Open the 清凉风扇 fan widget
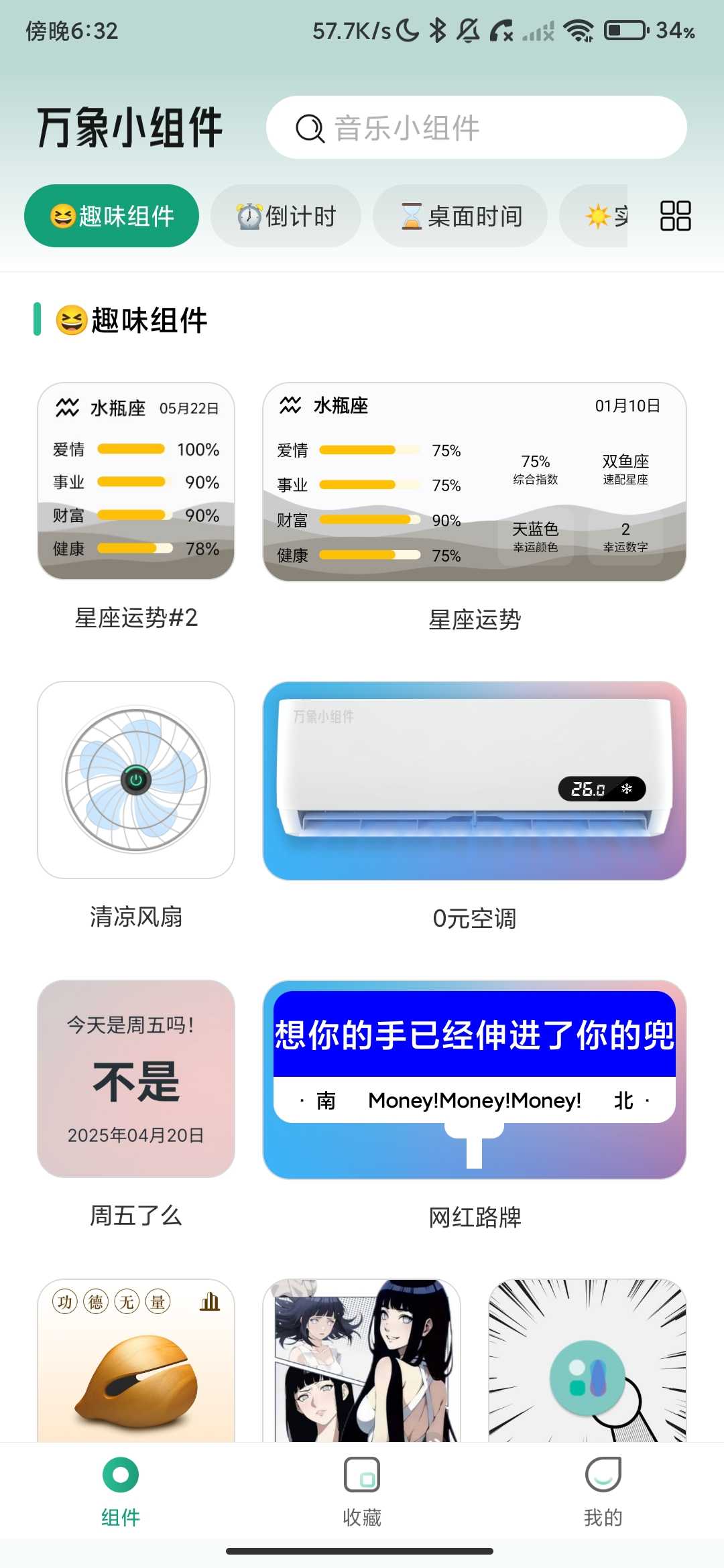The width and height of the screenshot is (724, 1568). [136, 780]
